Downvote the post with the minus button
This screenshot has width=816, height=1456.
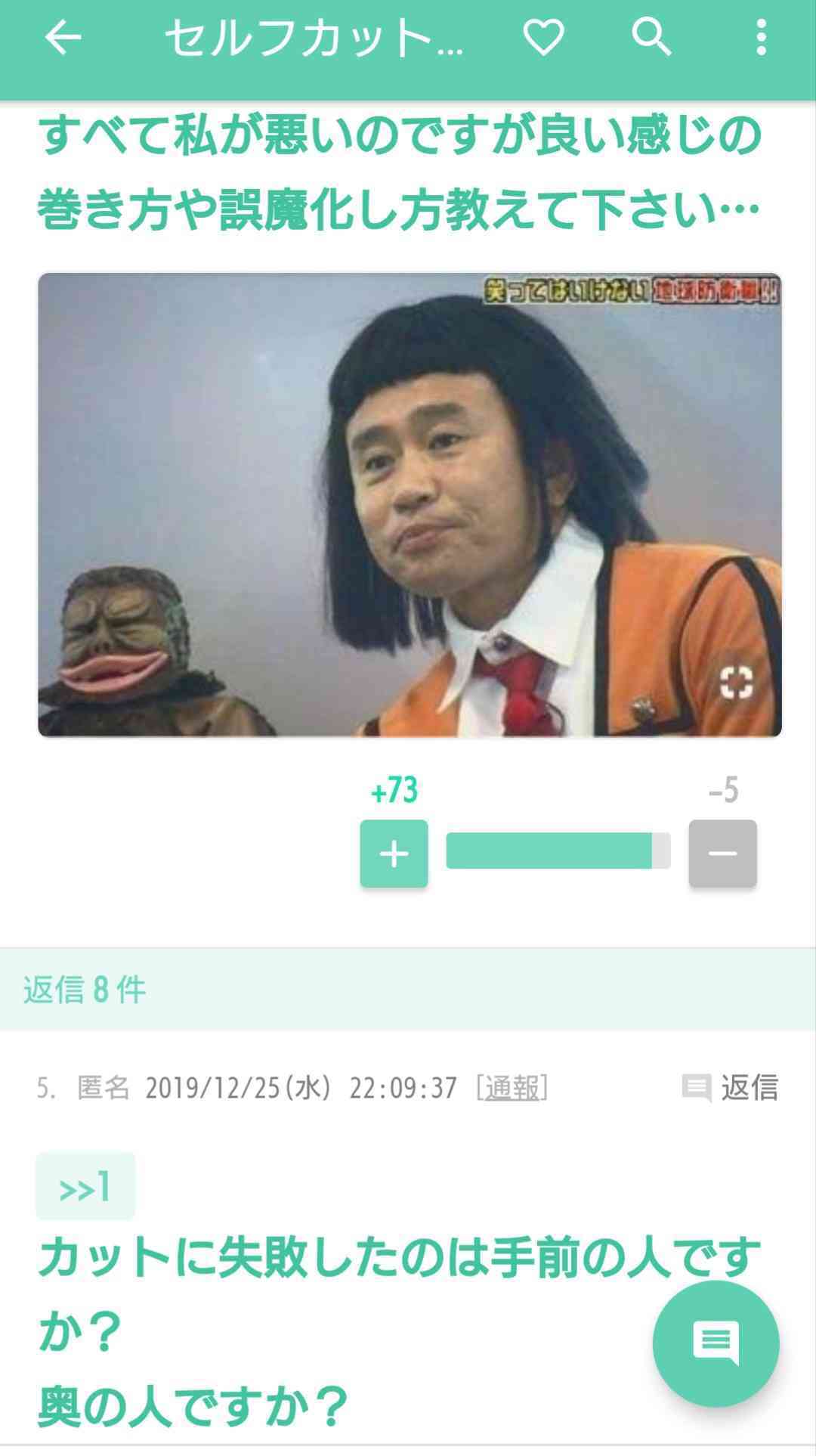(x=722, y=853)
